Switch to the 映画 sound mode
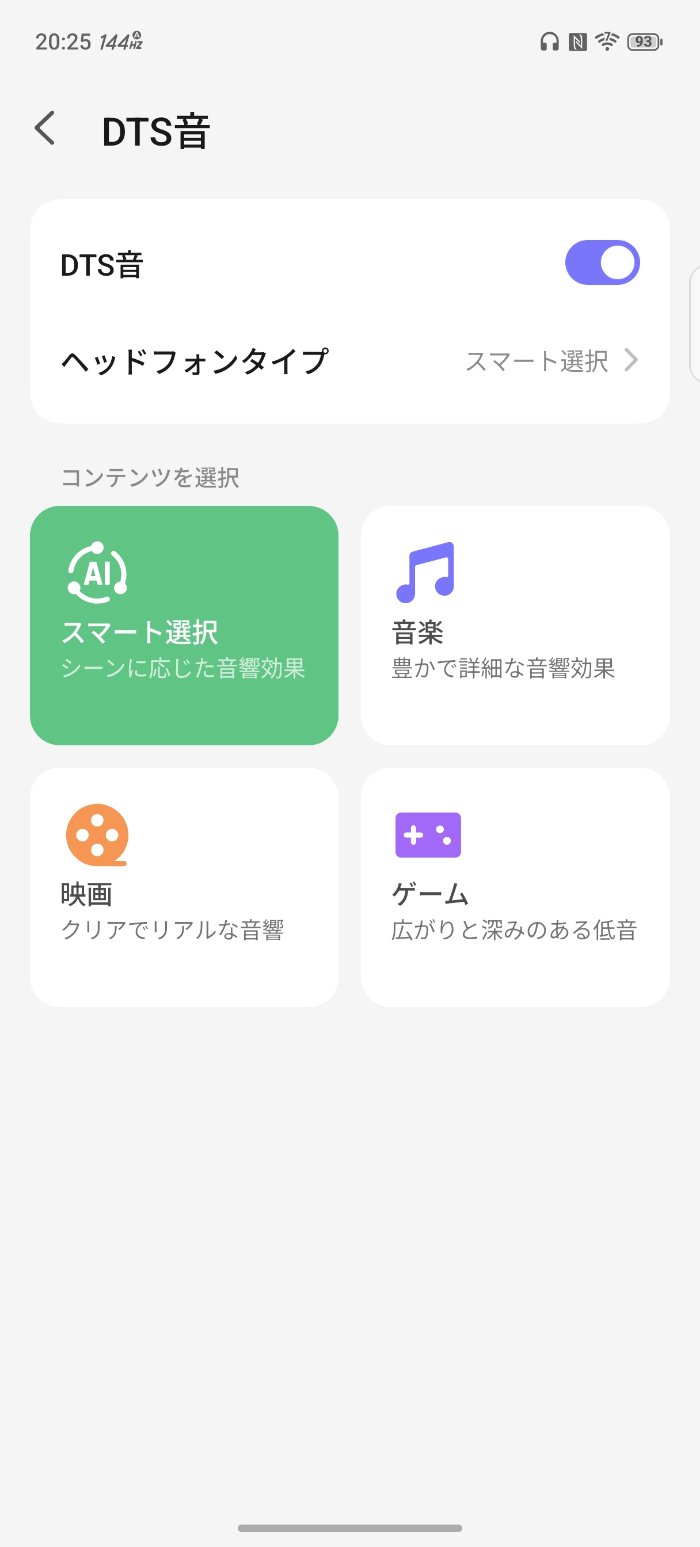Image resolution: width=700 pixels, height=1547 pixels. [184, 887]
